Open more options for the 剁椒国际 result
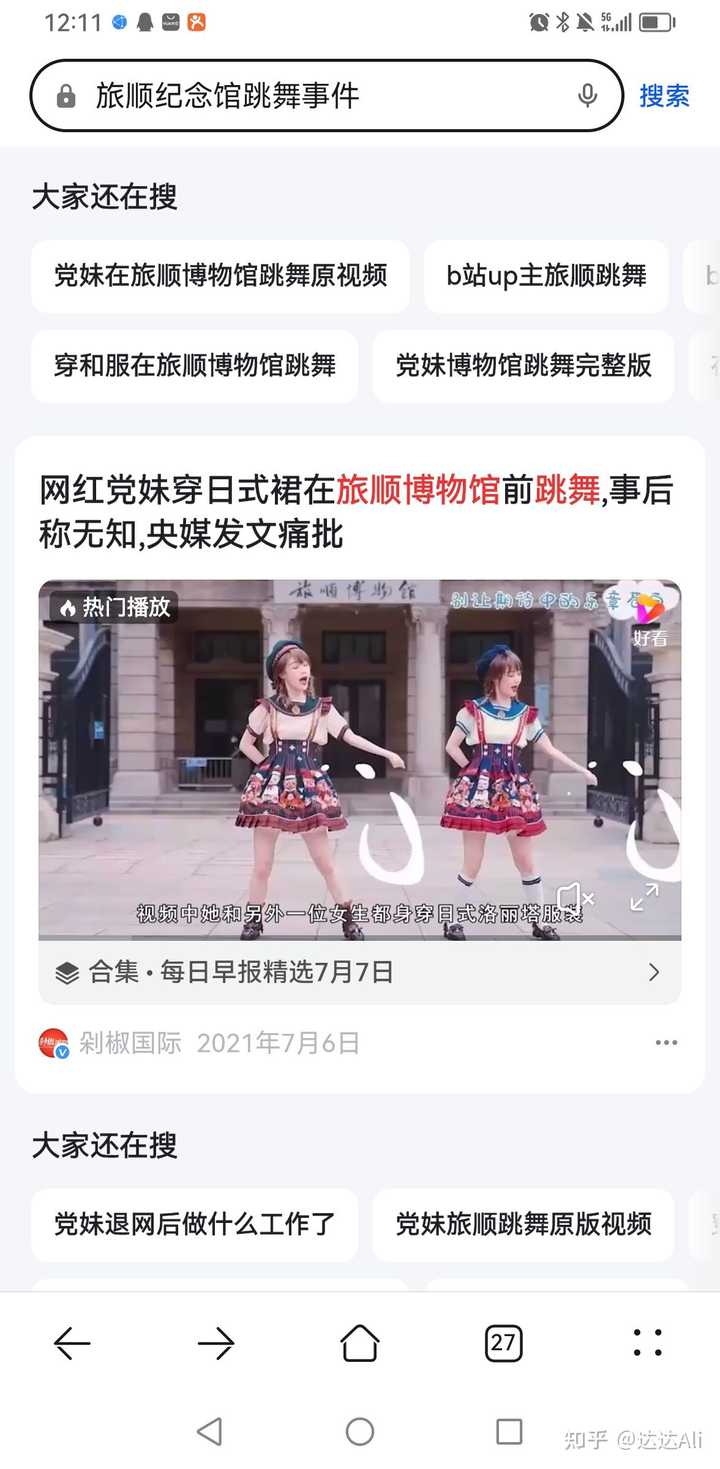Screen dimensions: 720x1469 [x=666, y=1043]
